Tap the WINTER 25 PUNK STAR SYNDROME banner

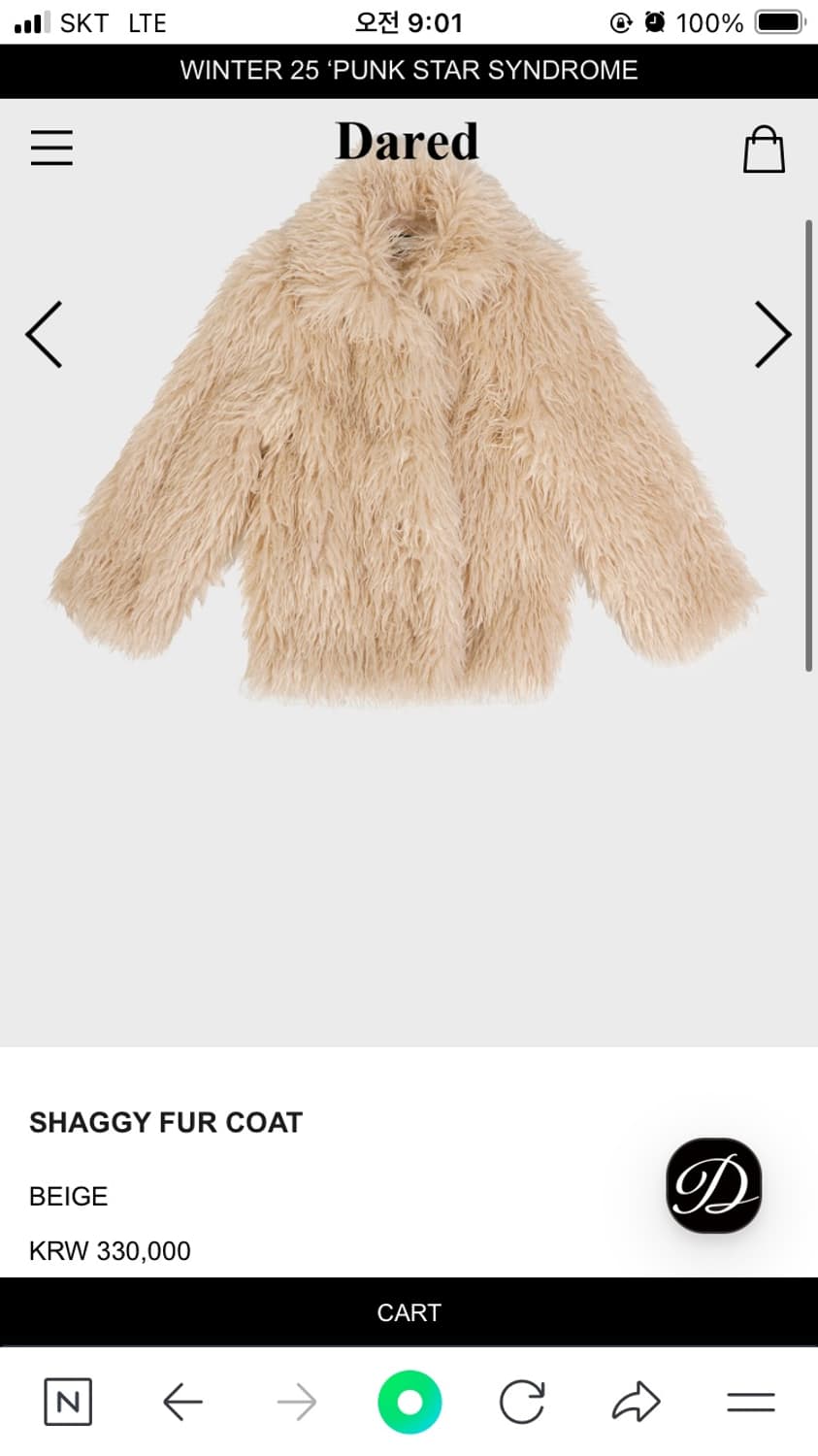point(409,69)
